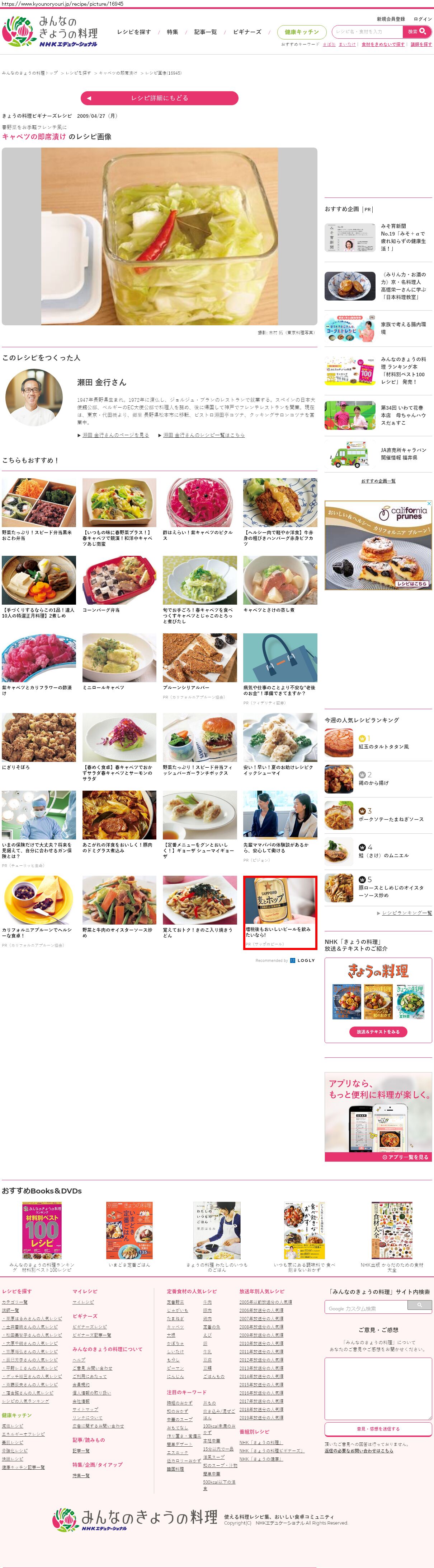Tap 放送＆テキストをみる button
This screenshot has height=1568, width=434.
pyautogui.click(x=377, y=1031)
